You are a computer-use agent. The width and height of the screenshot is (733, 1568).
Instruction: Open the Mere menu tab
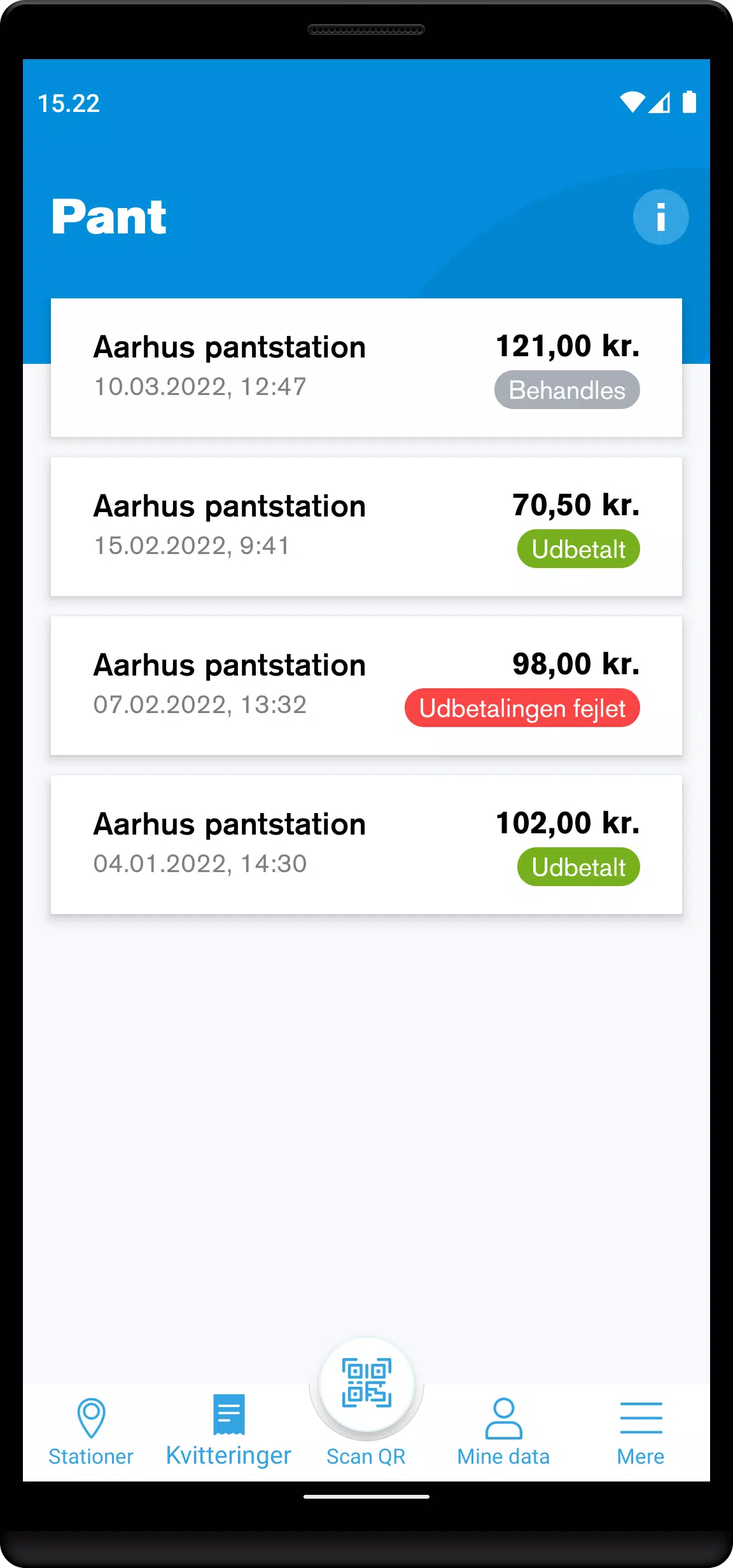tap(641, 1431)
